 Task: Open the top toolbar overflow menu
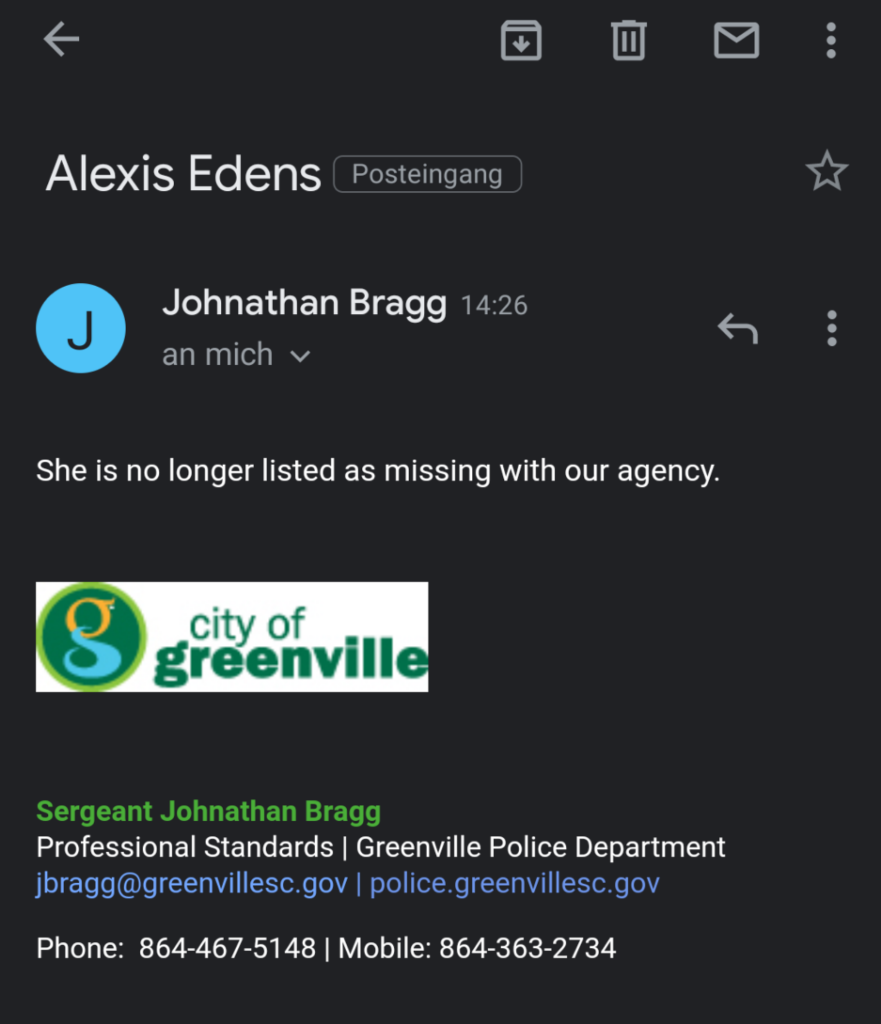pos(830,40)
